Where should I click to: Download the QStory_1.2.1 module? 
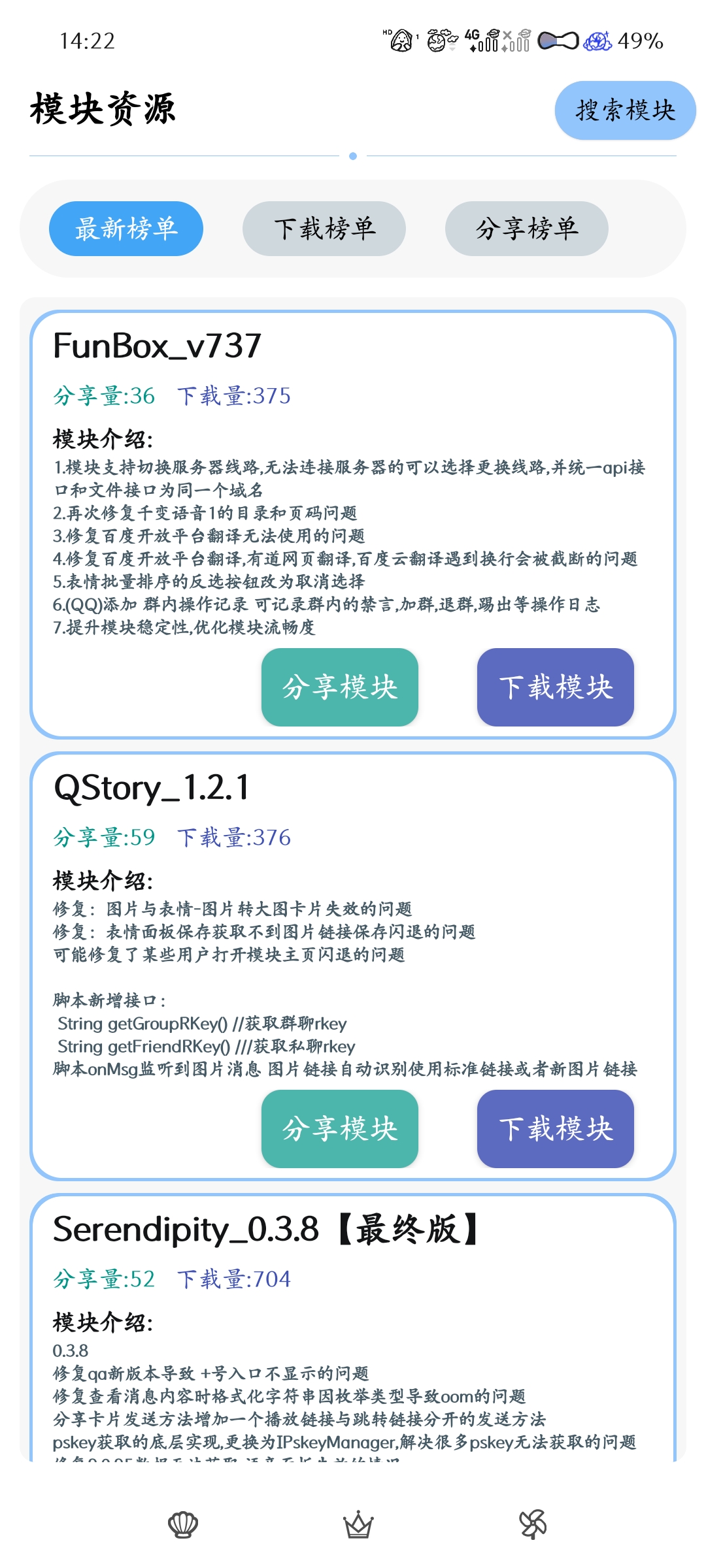click(x=556, y=1129)
